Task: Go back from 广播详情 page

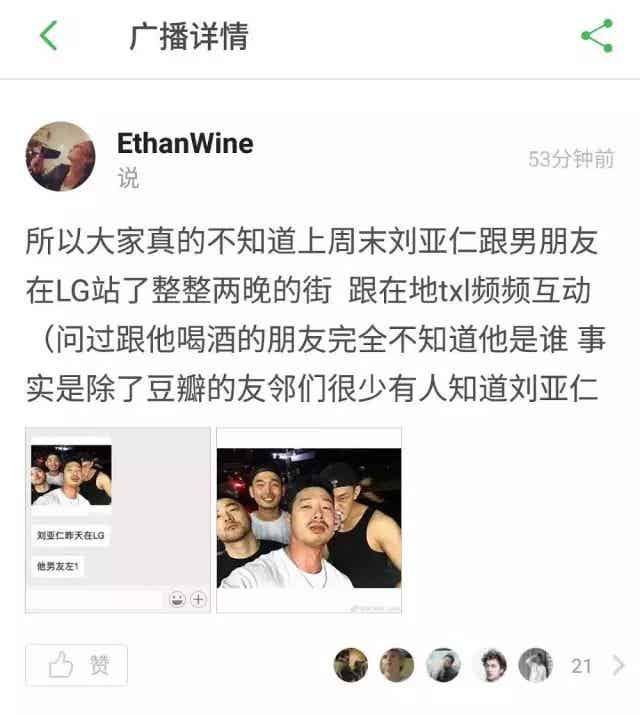Action: (48, 37)
